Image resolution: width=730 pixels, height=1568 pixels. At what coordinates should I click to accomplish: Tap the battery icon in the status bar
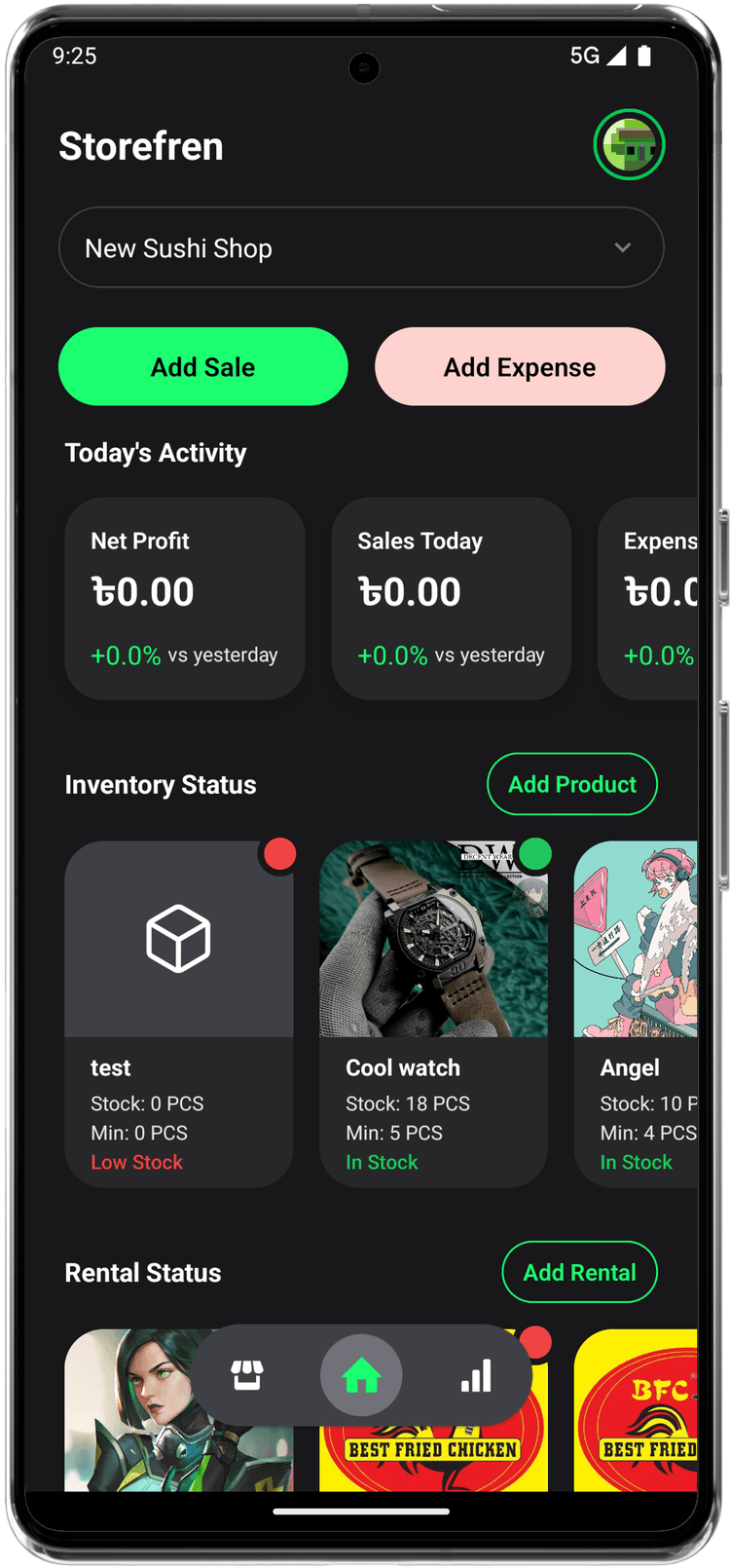(643, 56)
